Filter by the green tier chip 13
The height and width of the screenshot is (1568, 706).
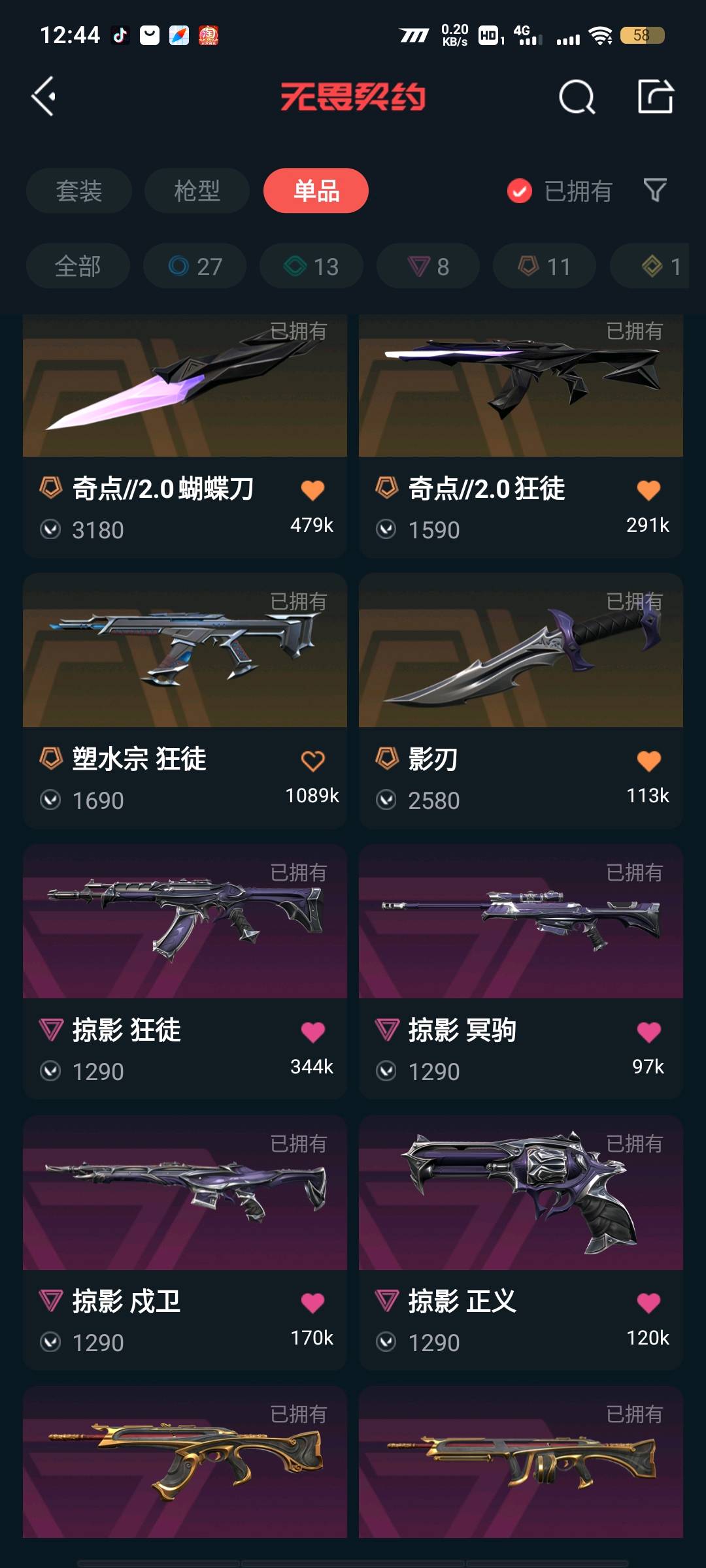311,266
